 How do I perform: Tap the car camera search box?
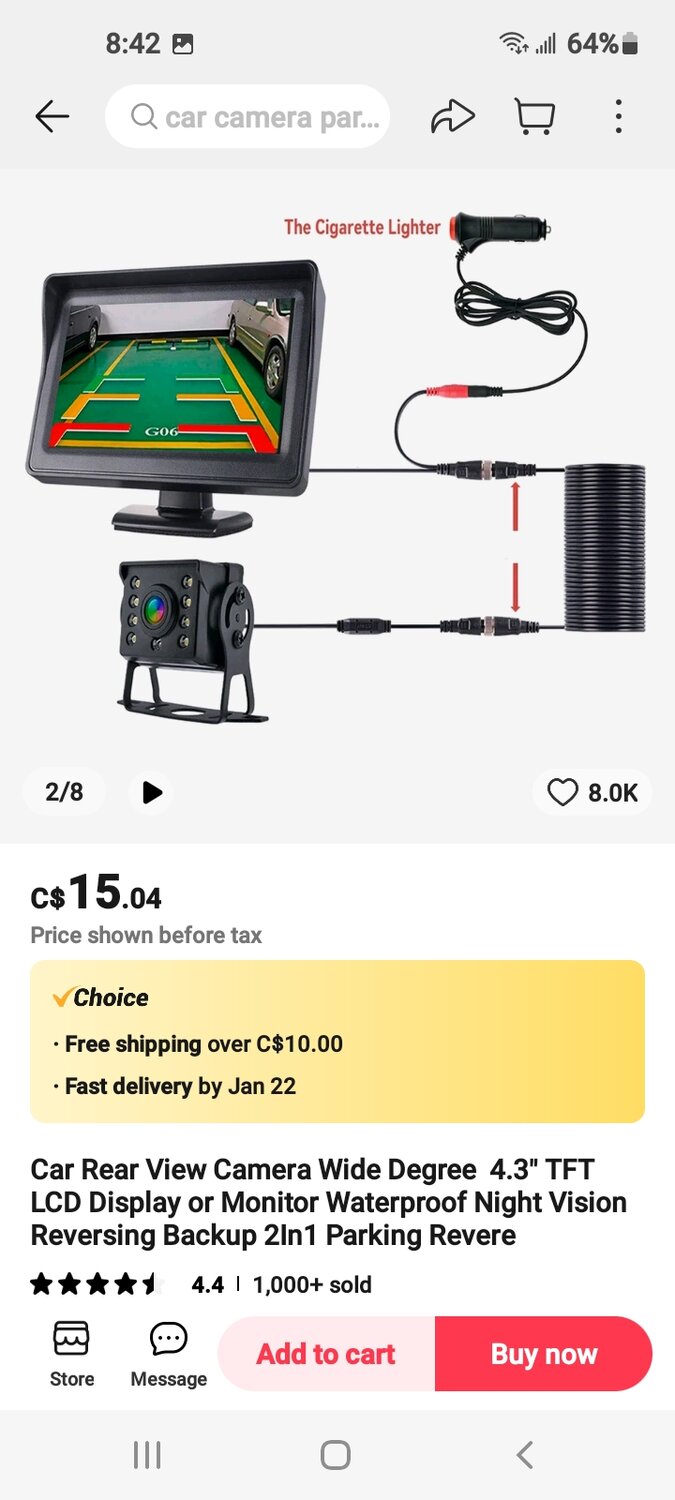pos(247,117)
